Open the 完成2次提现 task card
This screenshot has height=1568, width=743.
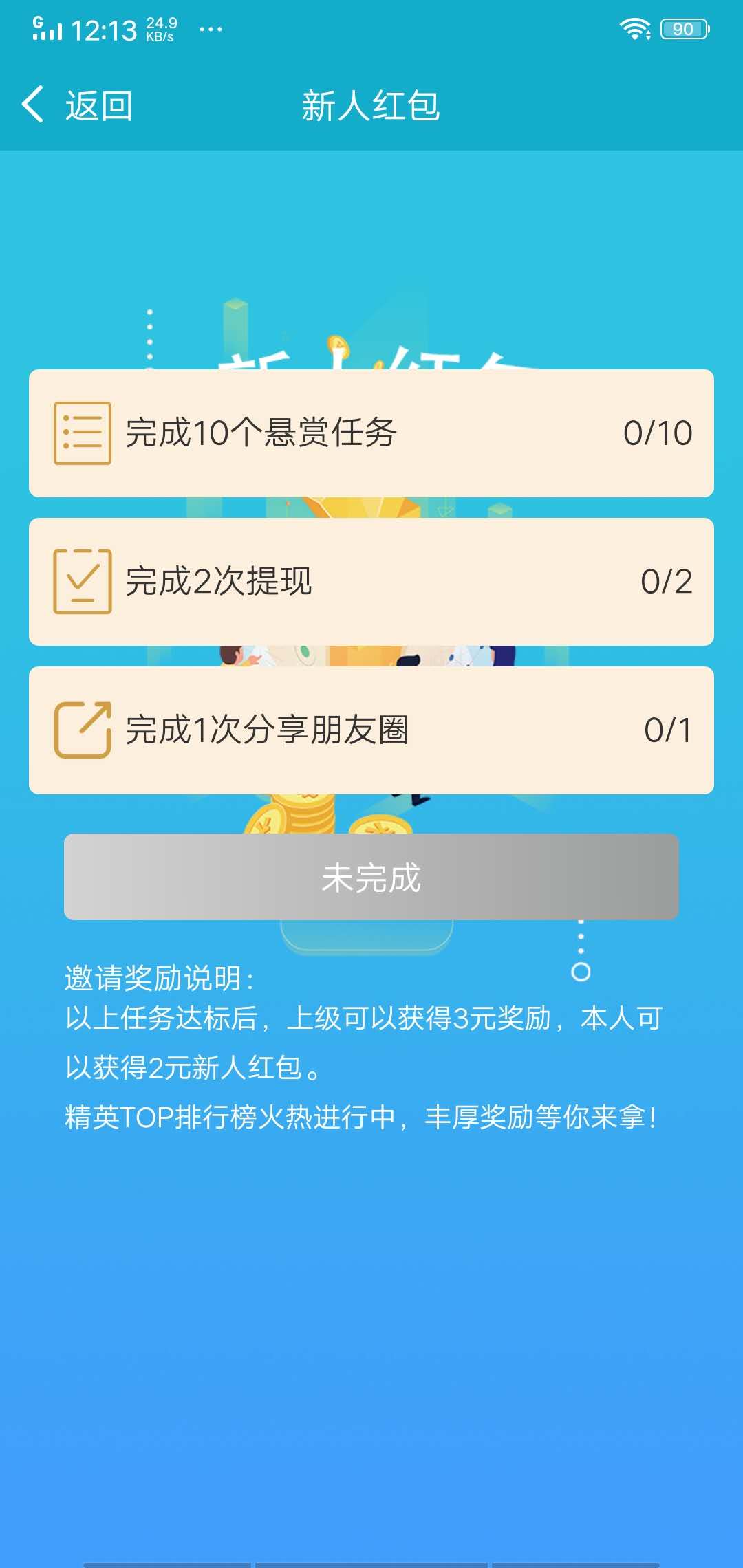[371, 581]
